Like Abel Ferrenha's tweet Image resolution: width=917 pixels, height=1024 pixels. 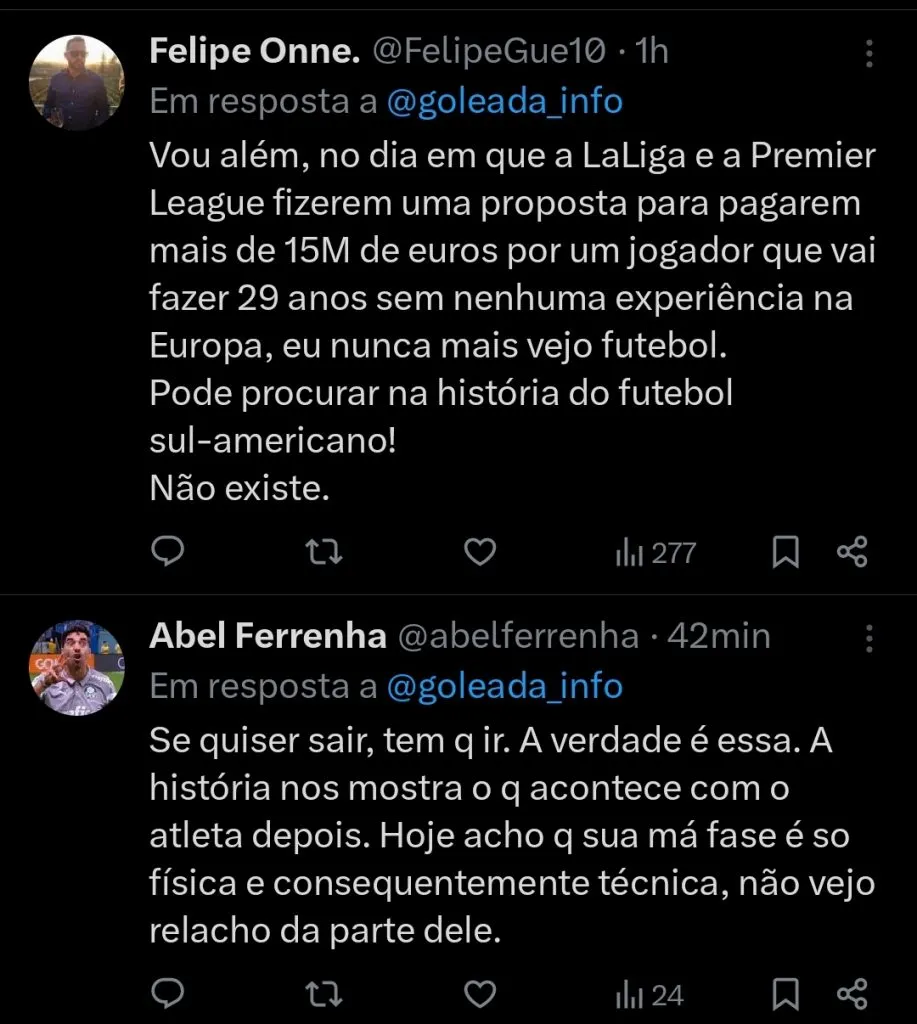(x=479, y=995)
